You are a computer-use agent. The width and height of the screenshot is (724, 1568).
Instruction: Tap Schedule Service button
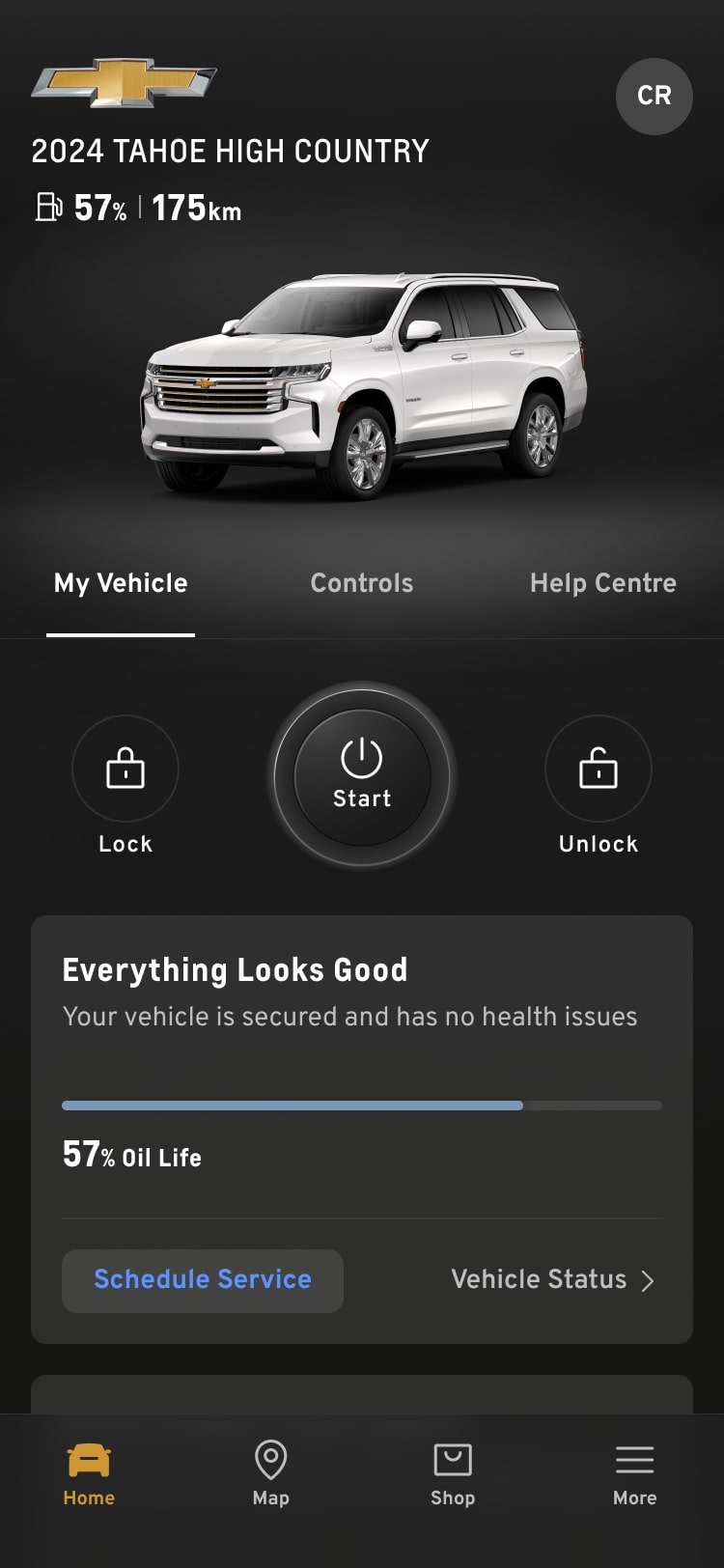pyautogui.click(x=203, y=1280)
